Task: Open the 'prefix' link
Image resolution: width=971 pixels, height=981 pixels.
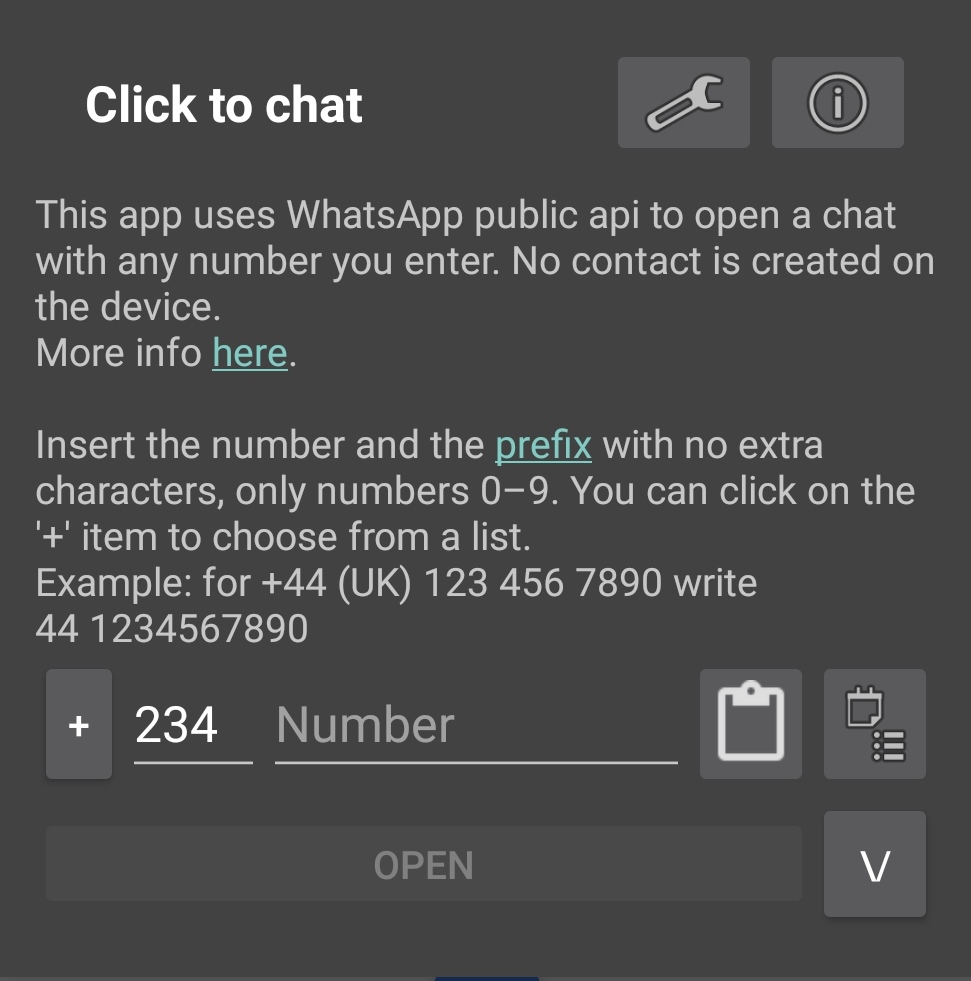Action: (543, 444)
